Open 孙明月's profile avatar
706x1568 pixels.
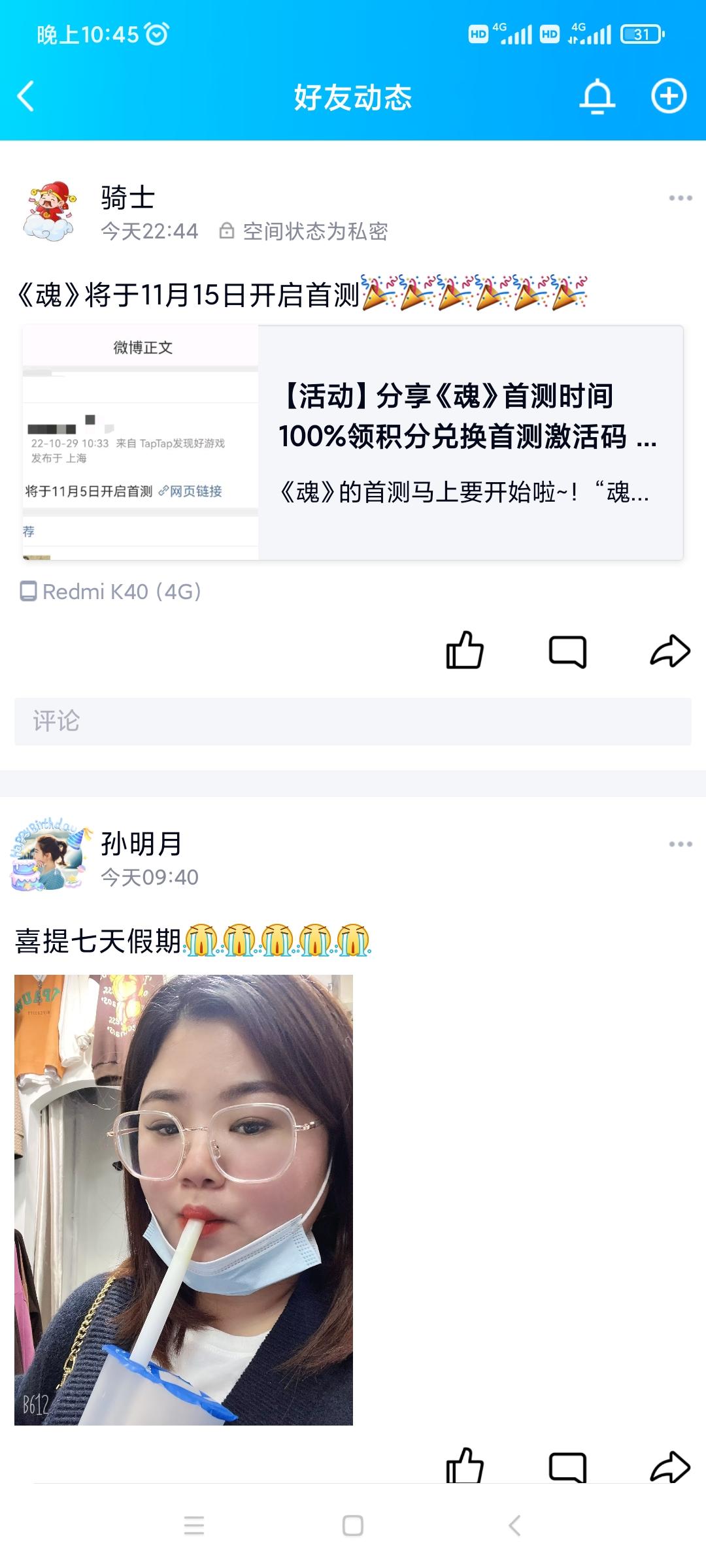(x=49, y=856)
